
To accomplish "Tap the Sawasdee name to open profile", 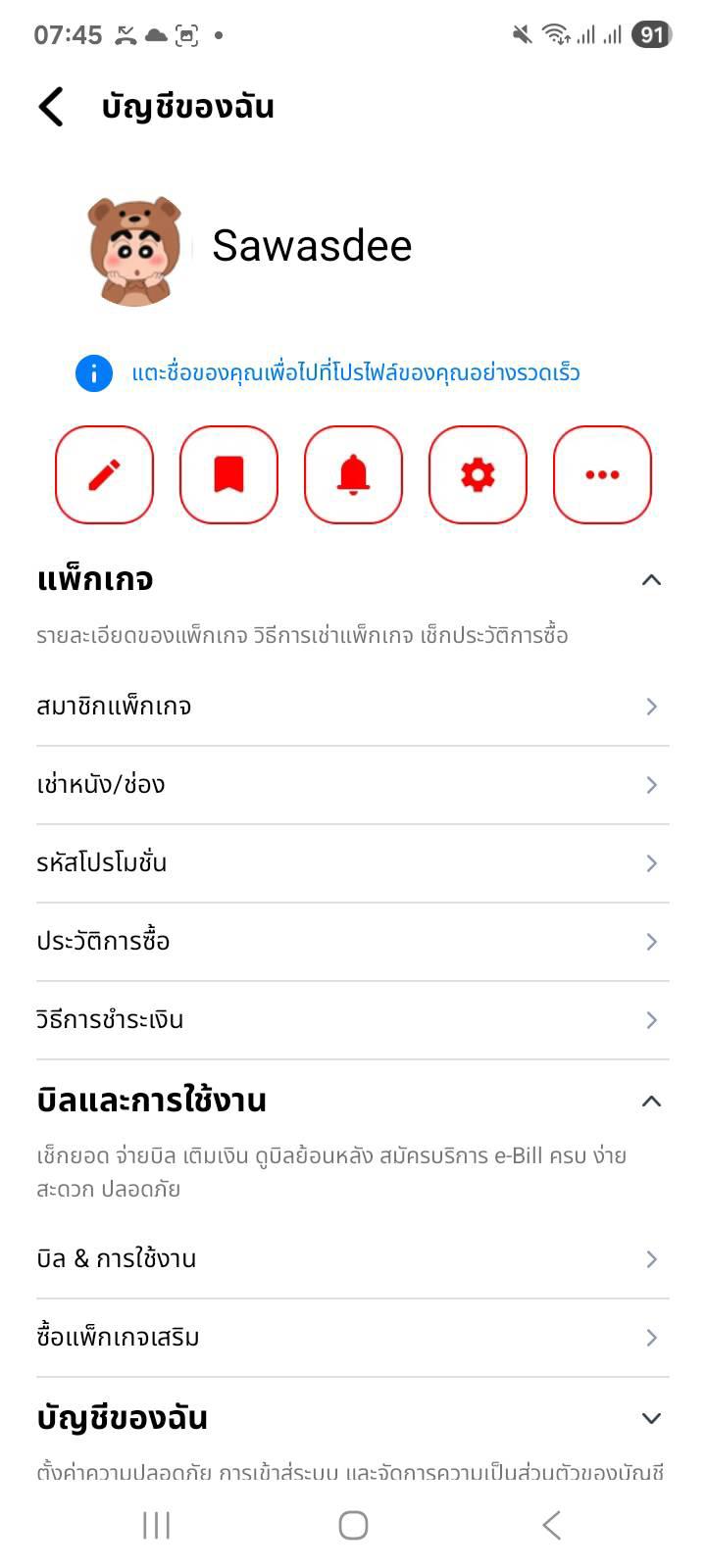I will tap(312, 246).
